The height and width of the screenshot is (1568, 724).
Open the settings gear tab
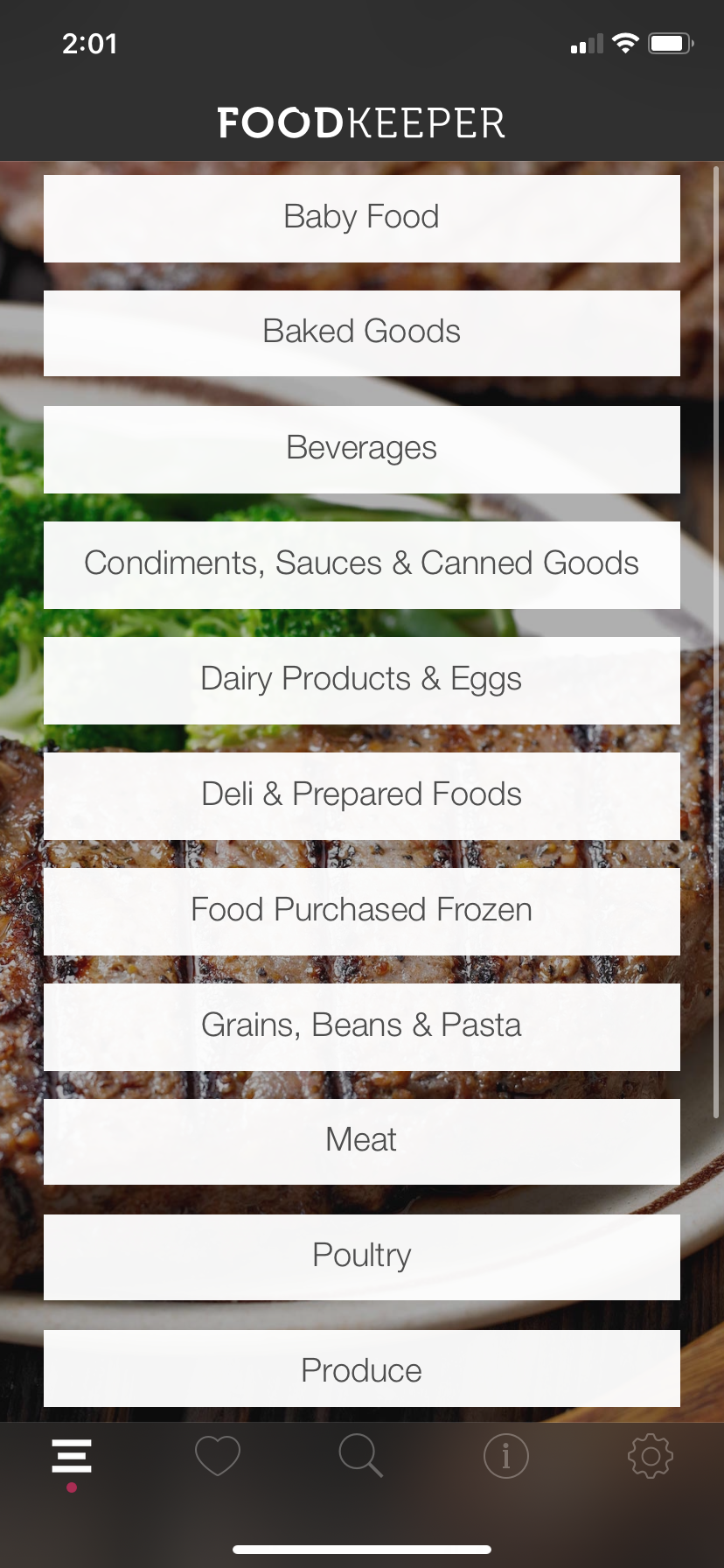[x=651, y=1458]
